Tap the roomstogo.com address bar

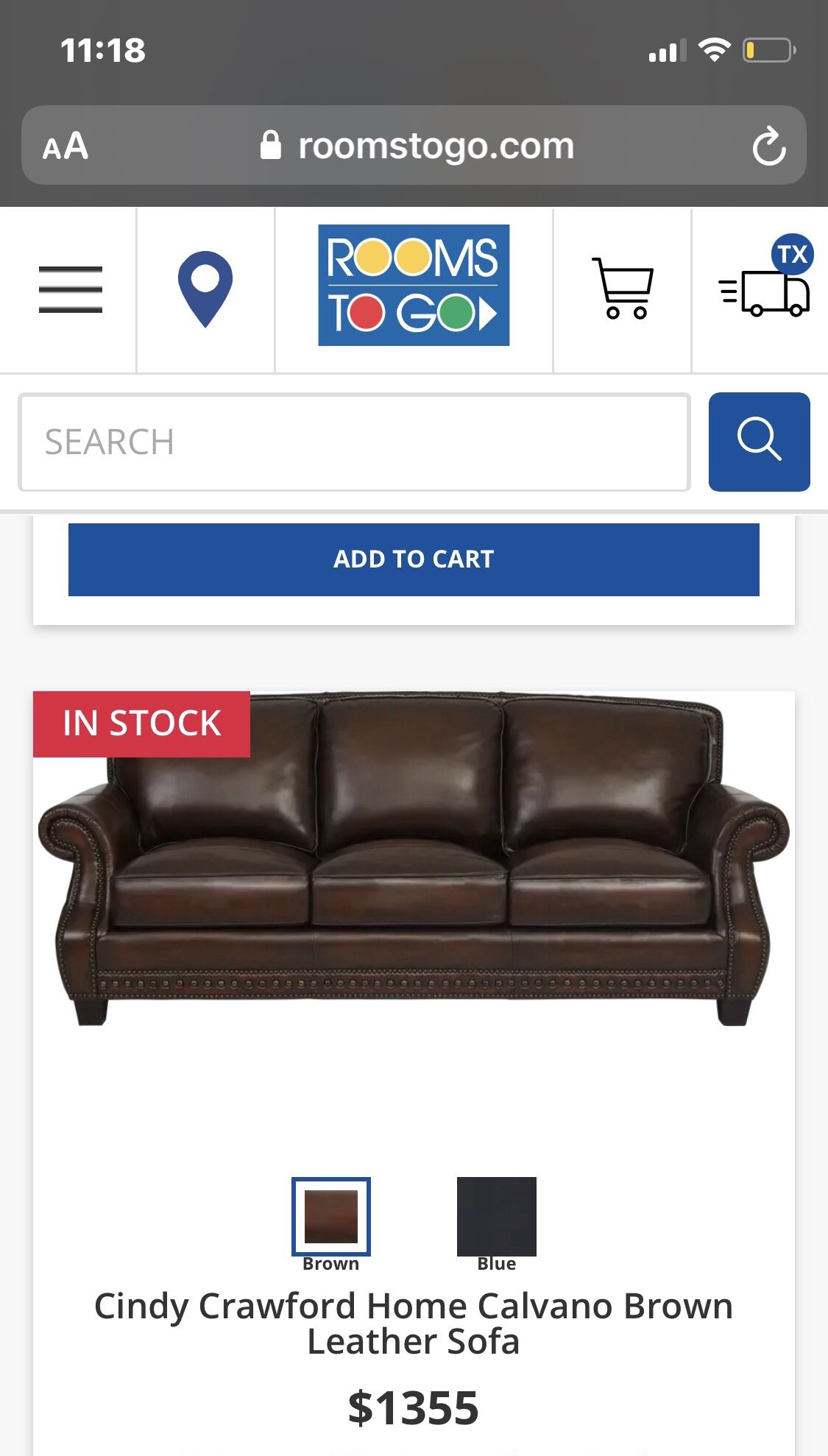click(416, 146)
